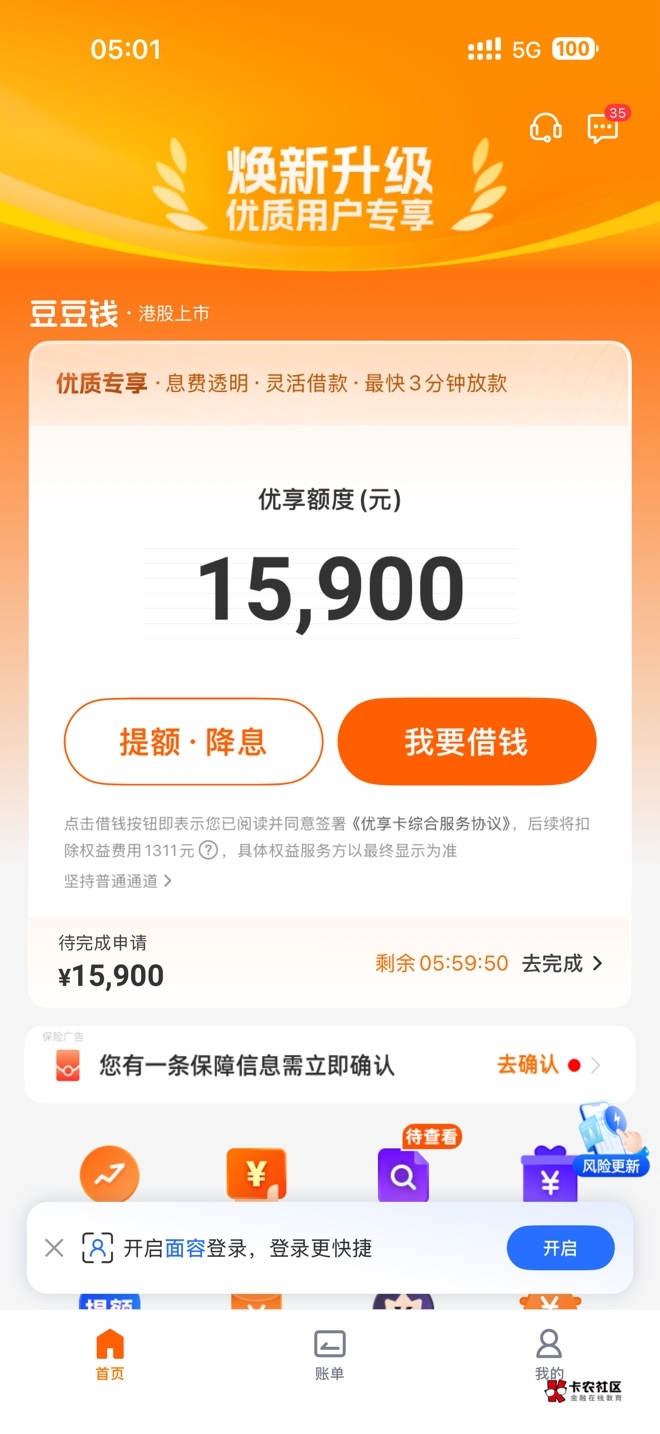Open the orange trend-arrow shortcut icon
The width and height of the screenshot is (660, 1434).
tap(109, 1174)
